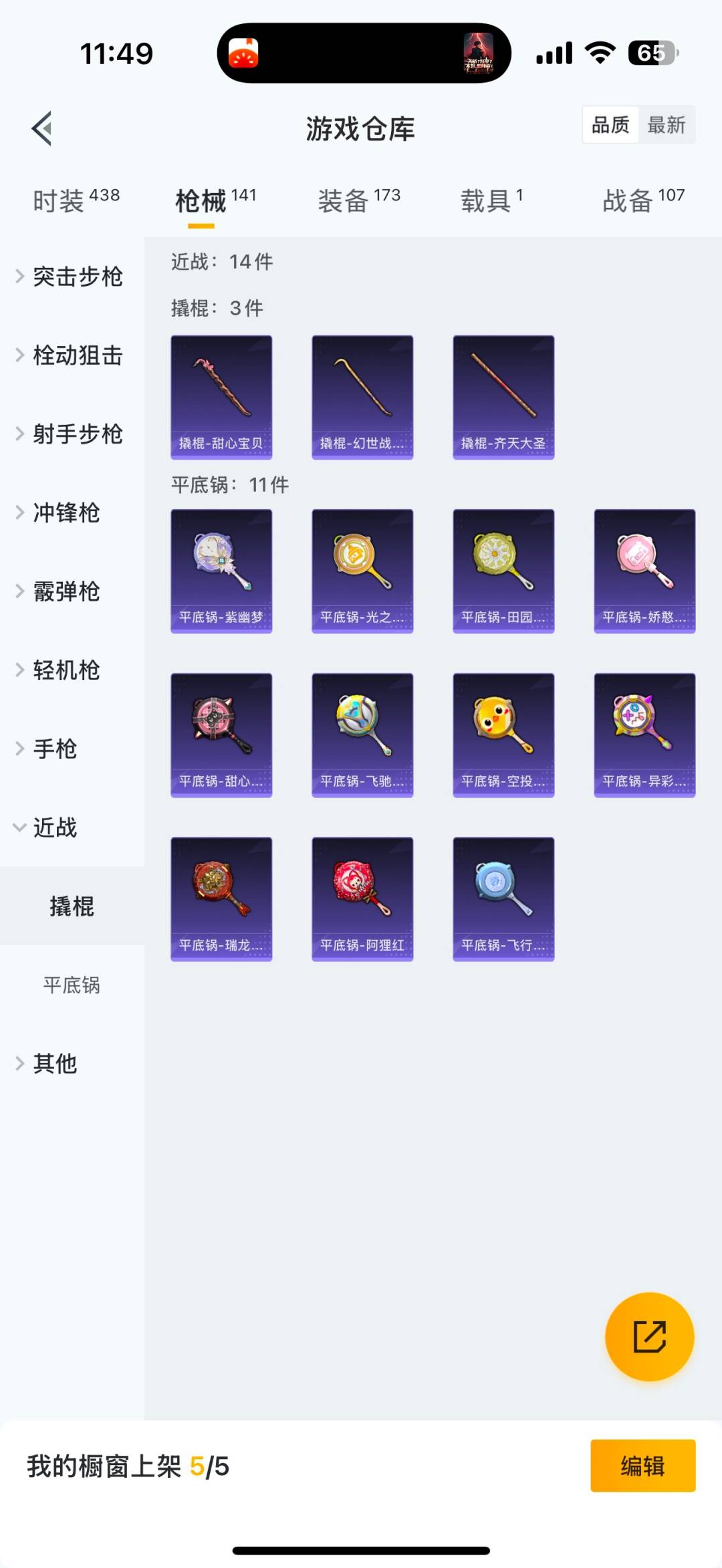Open the 平底锅-飞行 blue pan item
The image size is (722, 1568).
coord(502,899)
